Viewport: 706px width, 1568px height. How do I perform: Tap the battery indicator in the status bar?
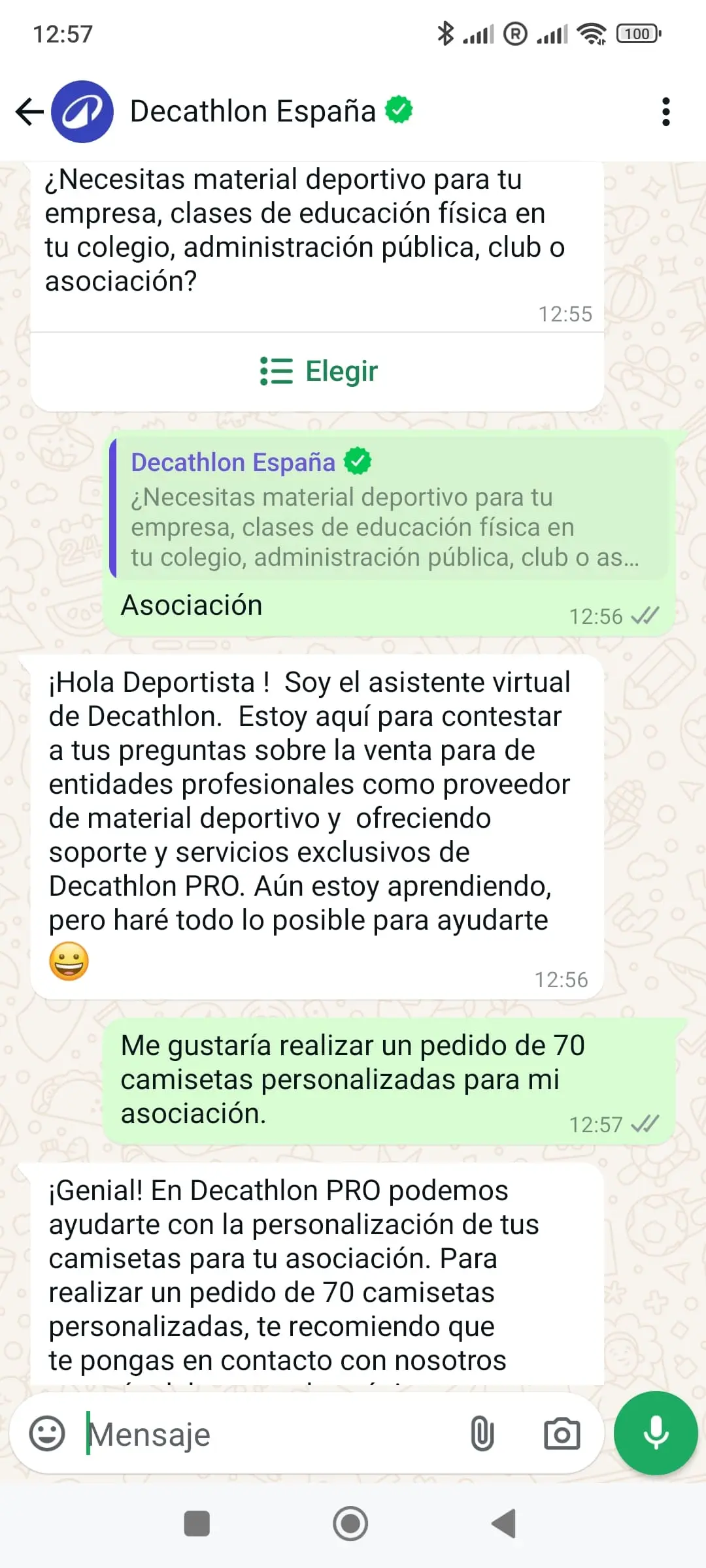(x=639, y=34)
